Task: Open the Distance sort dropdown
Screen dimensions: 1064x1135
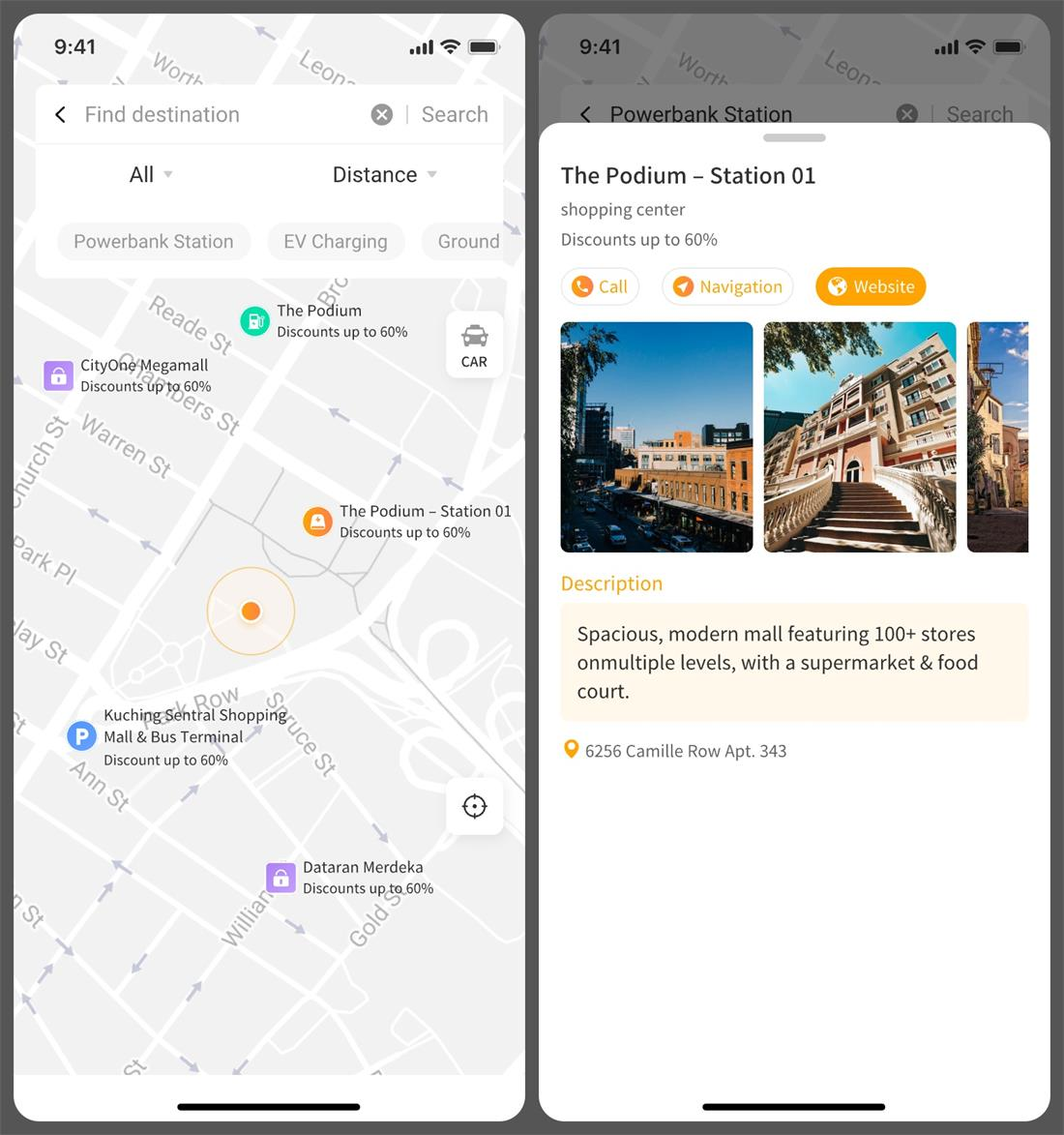Action: (384, 175)
